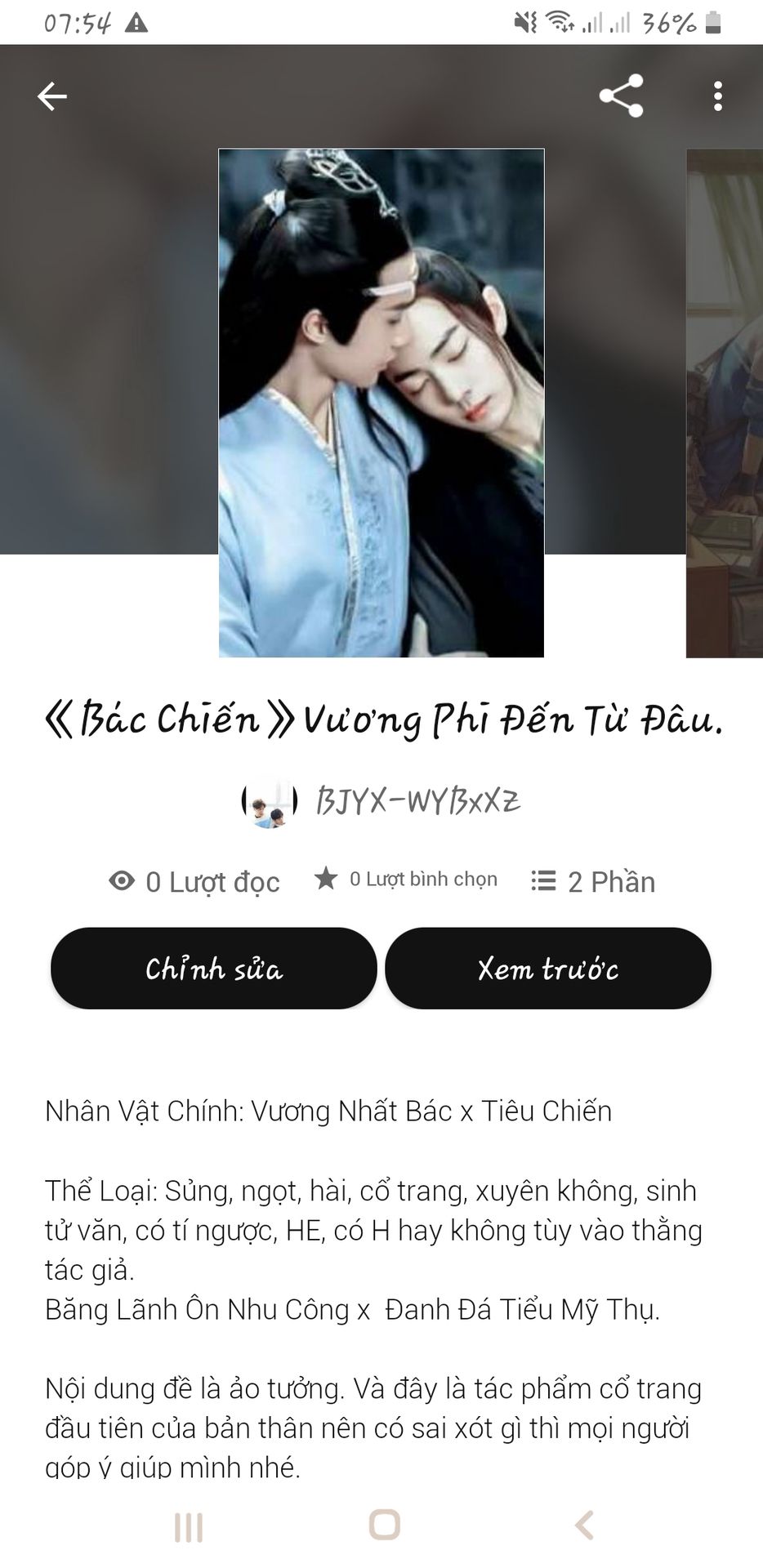Screen dimensions: 763x1568
Task: Go back using the top arrow
Action: [52, 96]
